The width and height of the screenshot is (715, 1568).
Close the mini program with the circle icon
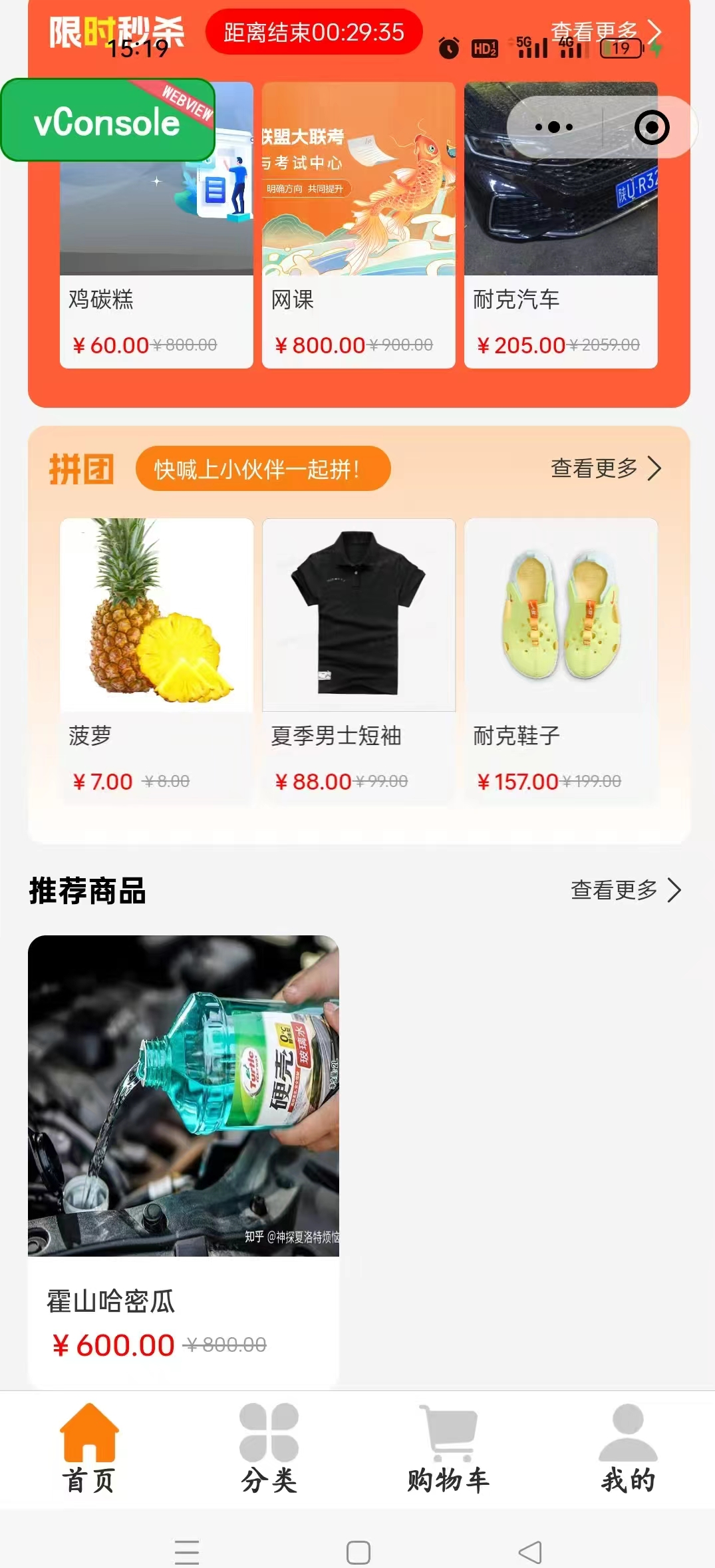(x=651, y=127)
